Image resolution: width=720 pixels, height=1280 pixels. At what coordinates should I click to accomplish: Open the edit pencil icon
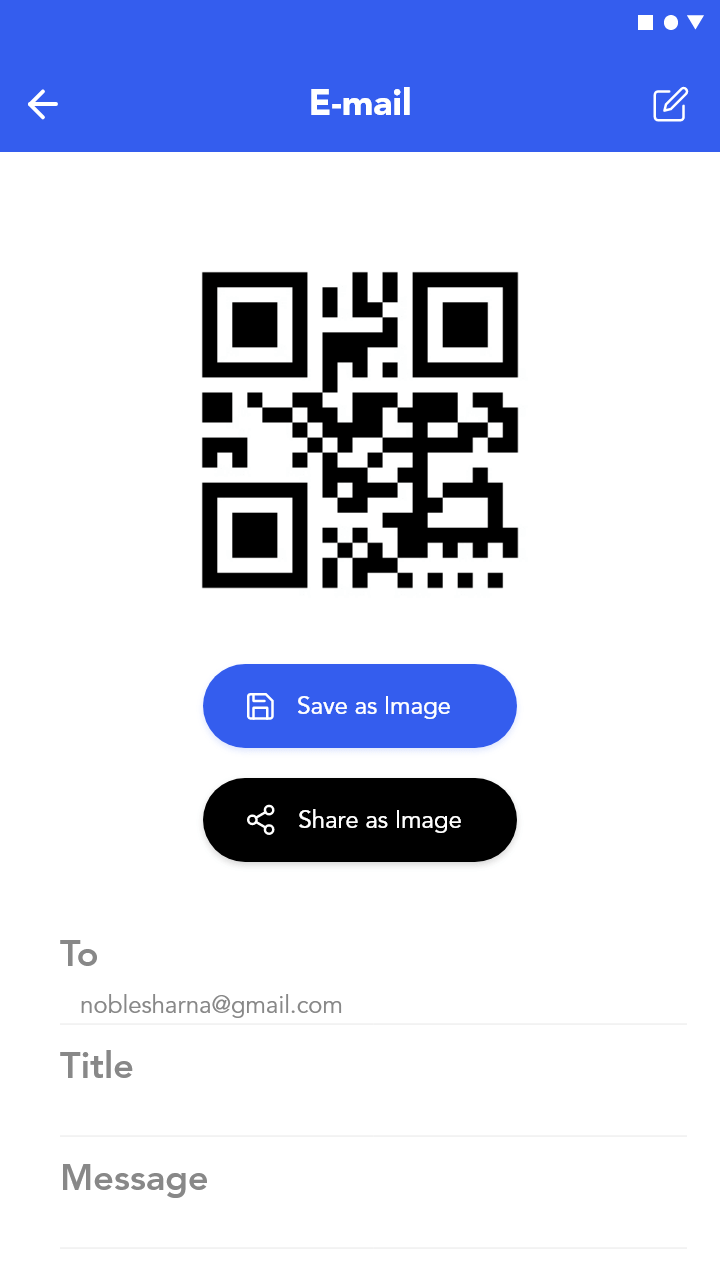pyautogui.click(x=670, y=104)
